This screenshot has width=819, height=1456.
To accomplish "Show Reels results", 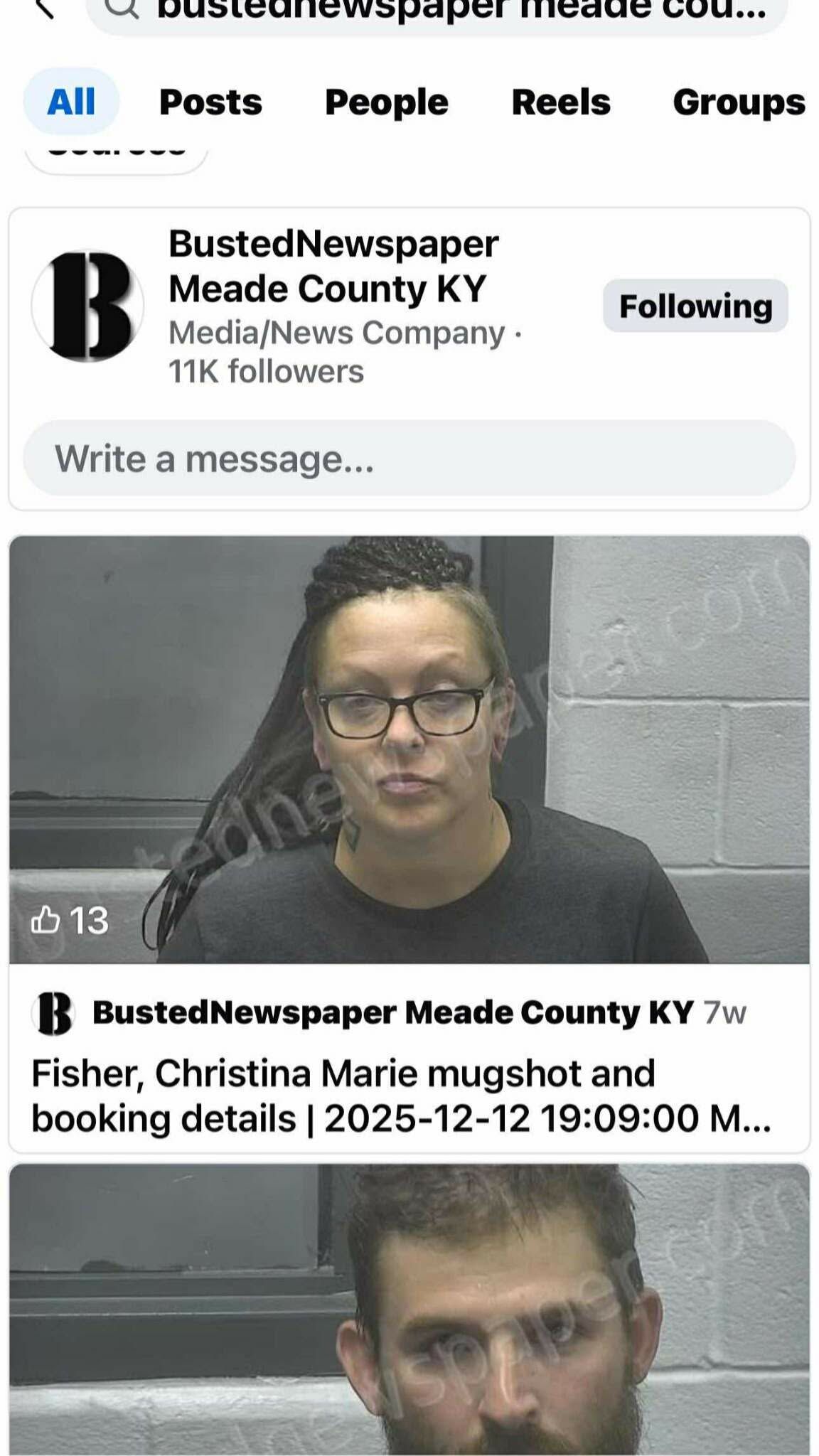I will (x=561, y=102).
